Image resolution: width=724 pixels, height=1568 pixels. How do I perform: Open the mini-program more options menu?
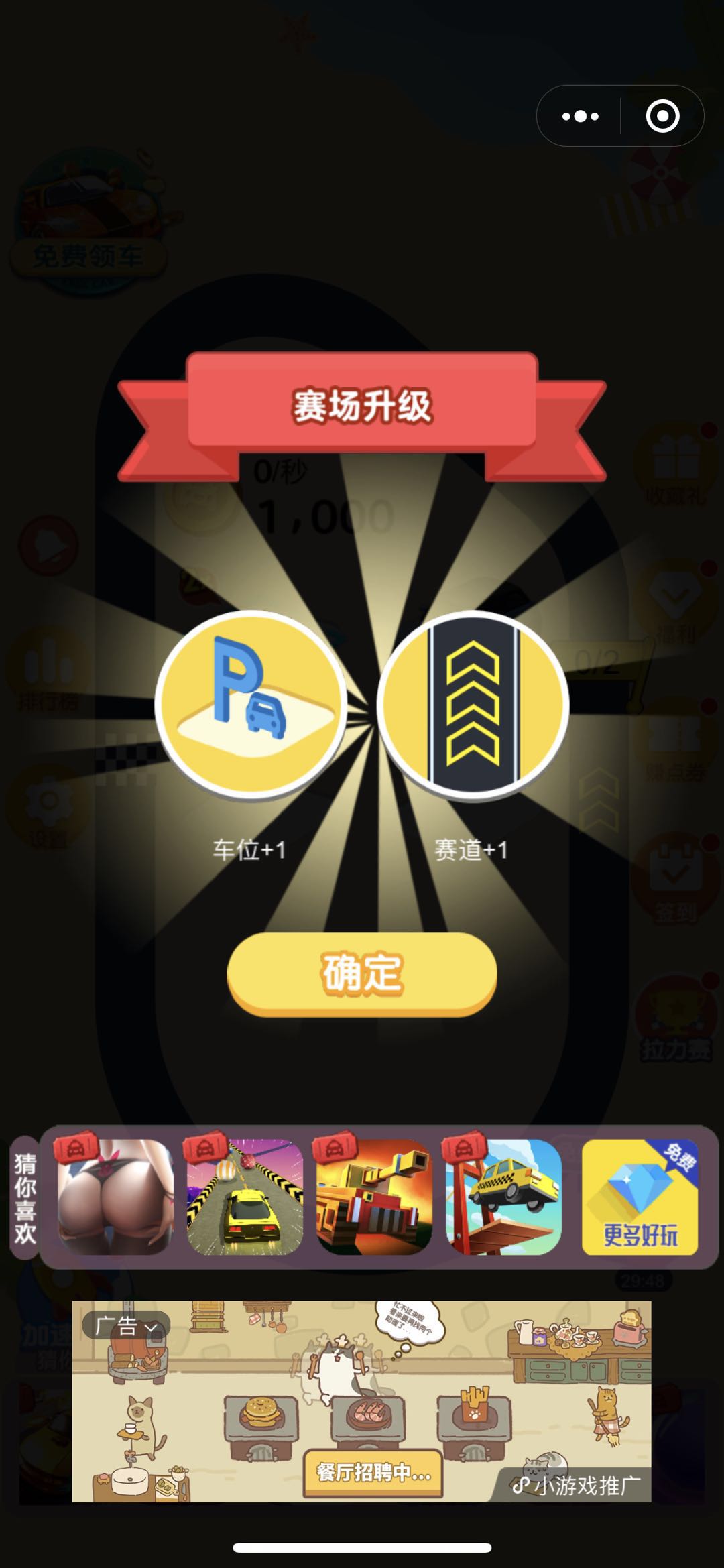click(x=580, y=117)
